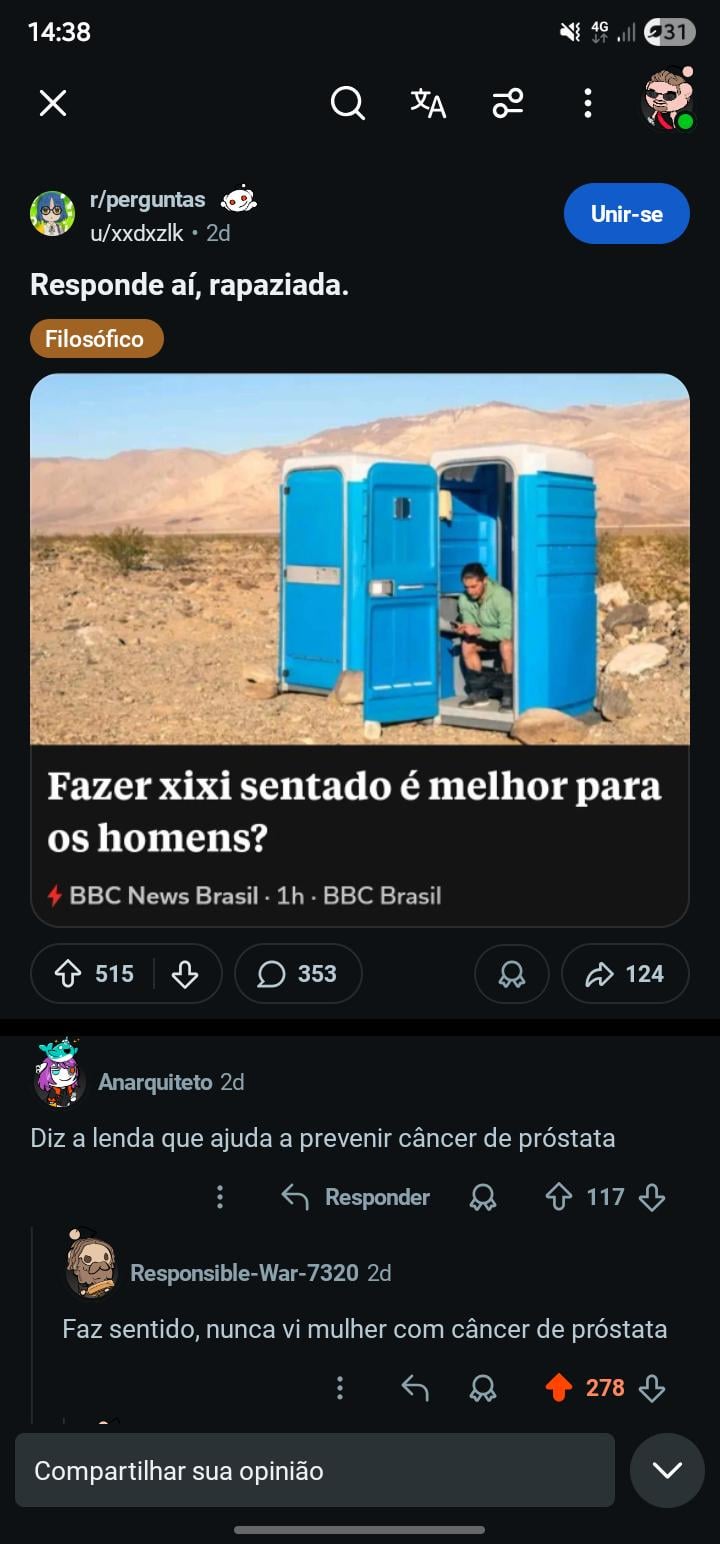Open the top bar overflow menu
Viewport: 720px width, 1544px height.
[x=587, y=103]
